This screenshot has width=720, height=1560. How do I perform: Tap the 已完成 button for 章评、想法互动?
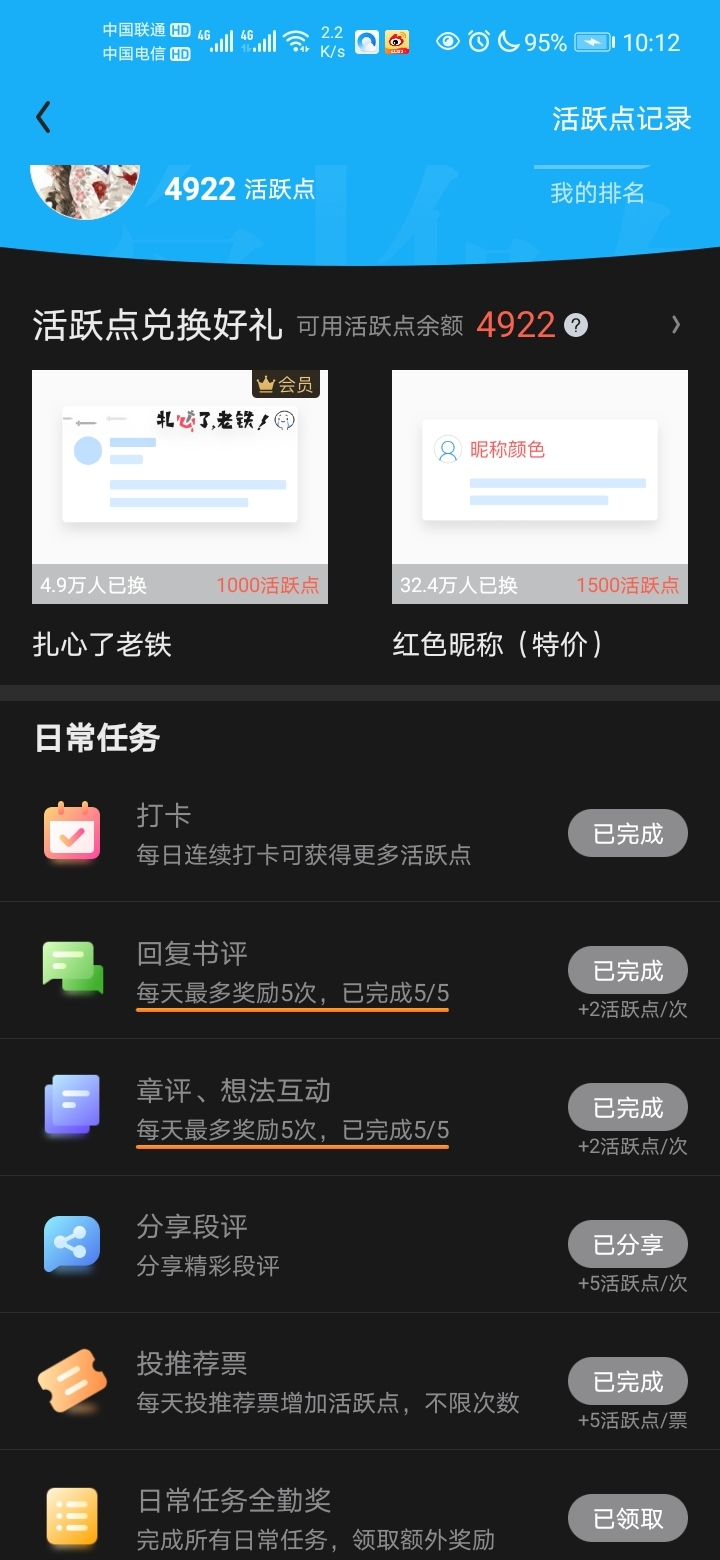click(x=628, y=1108)
